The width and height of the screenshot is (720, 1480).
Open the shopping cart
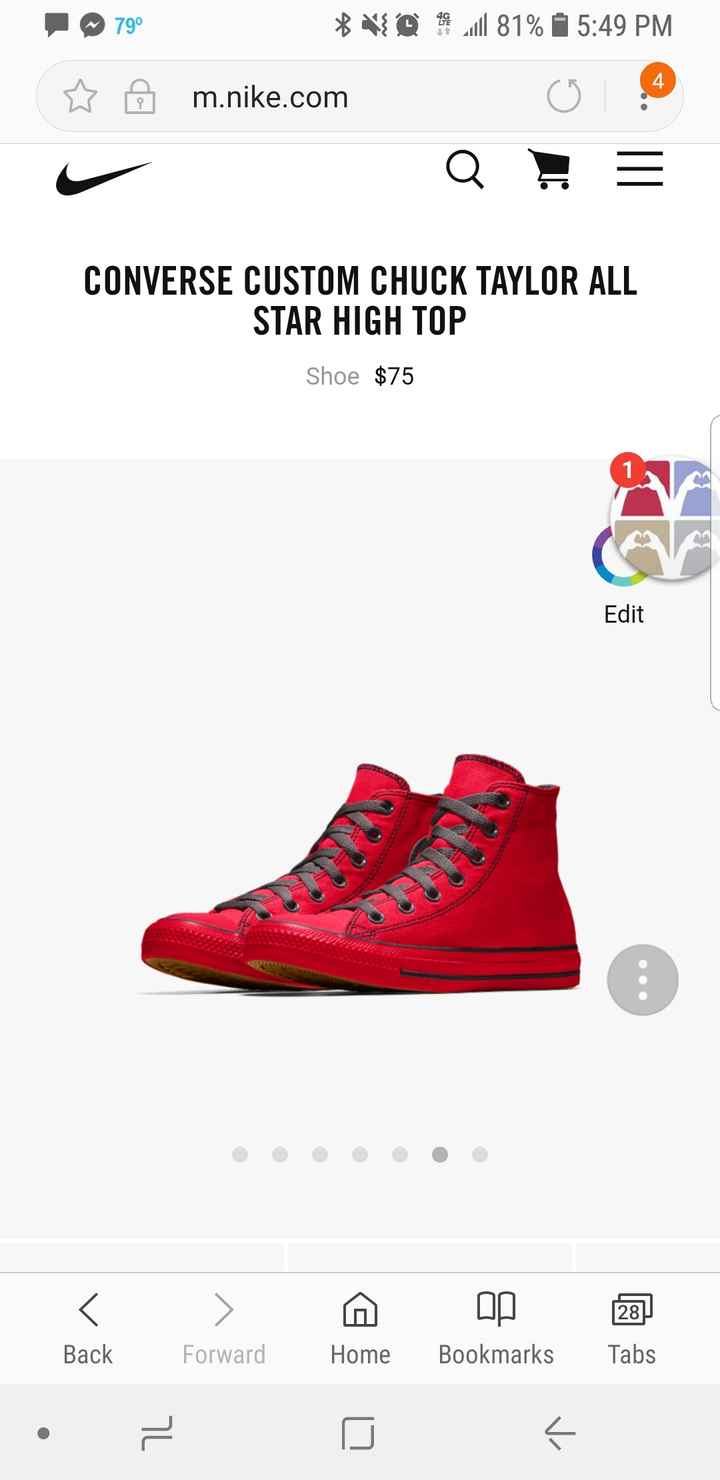coord(548,169)
